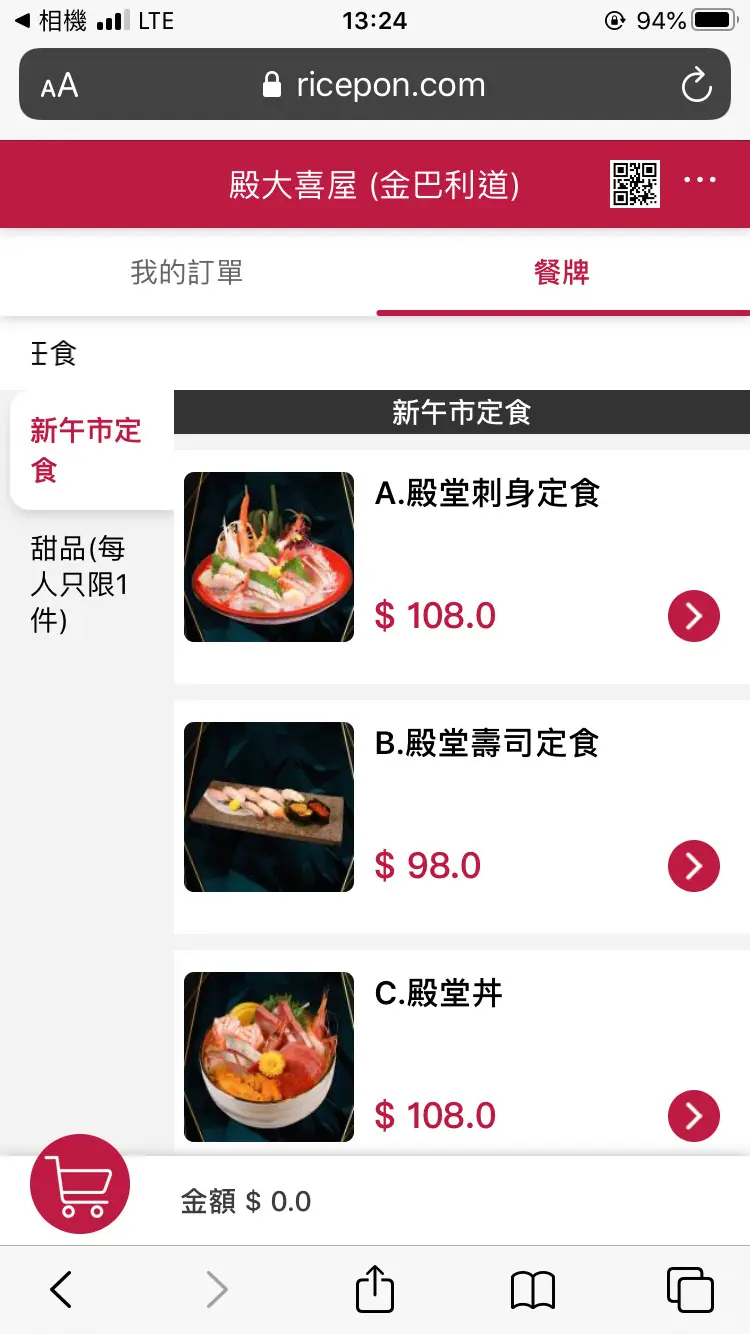This screenshot has height=1334, width=750.
Task: Tap the ricepon.com address bar
Action: coord(375,85)
